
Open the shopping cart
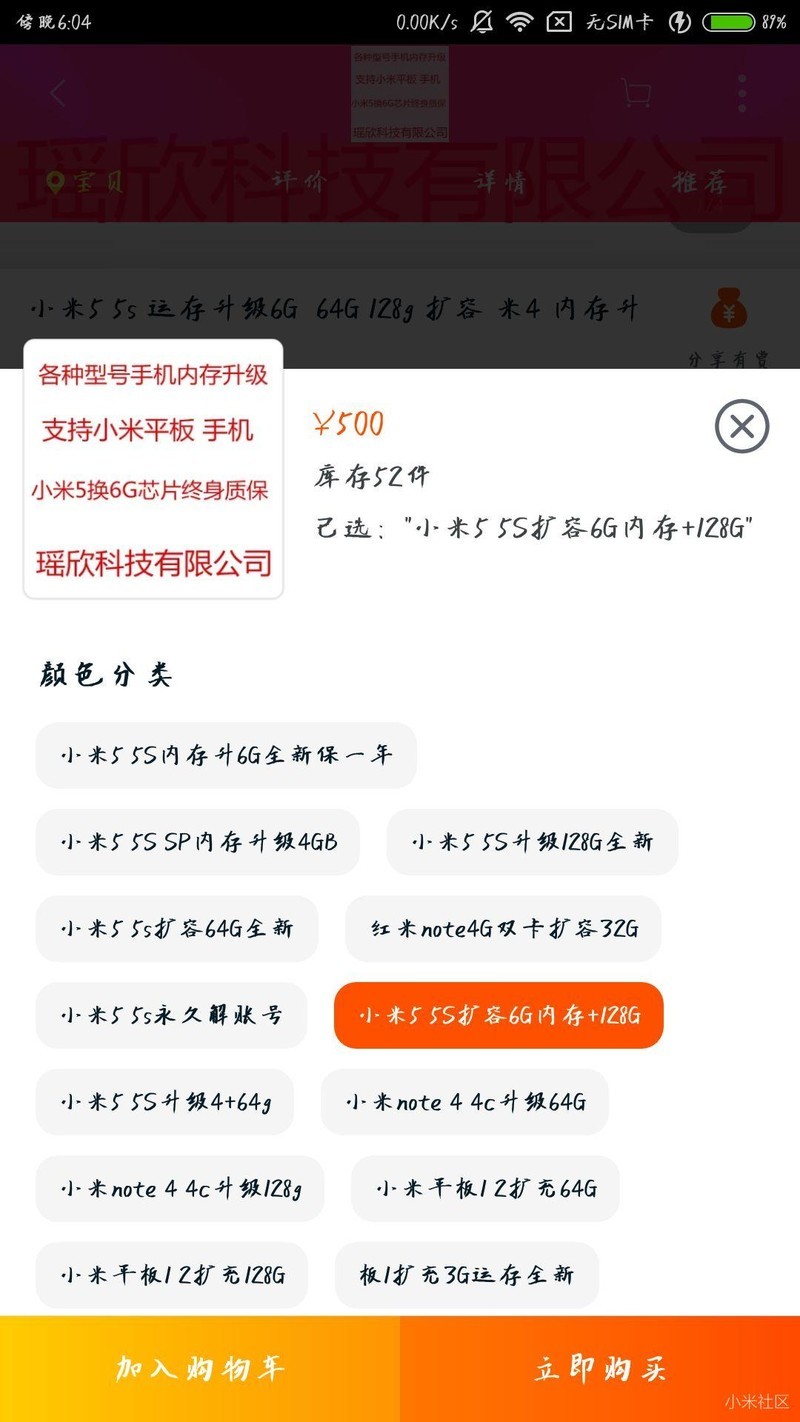click(x=635, y=92)
